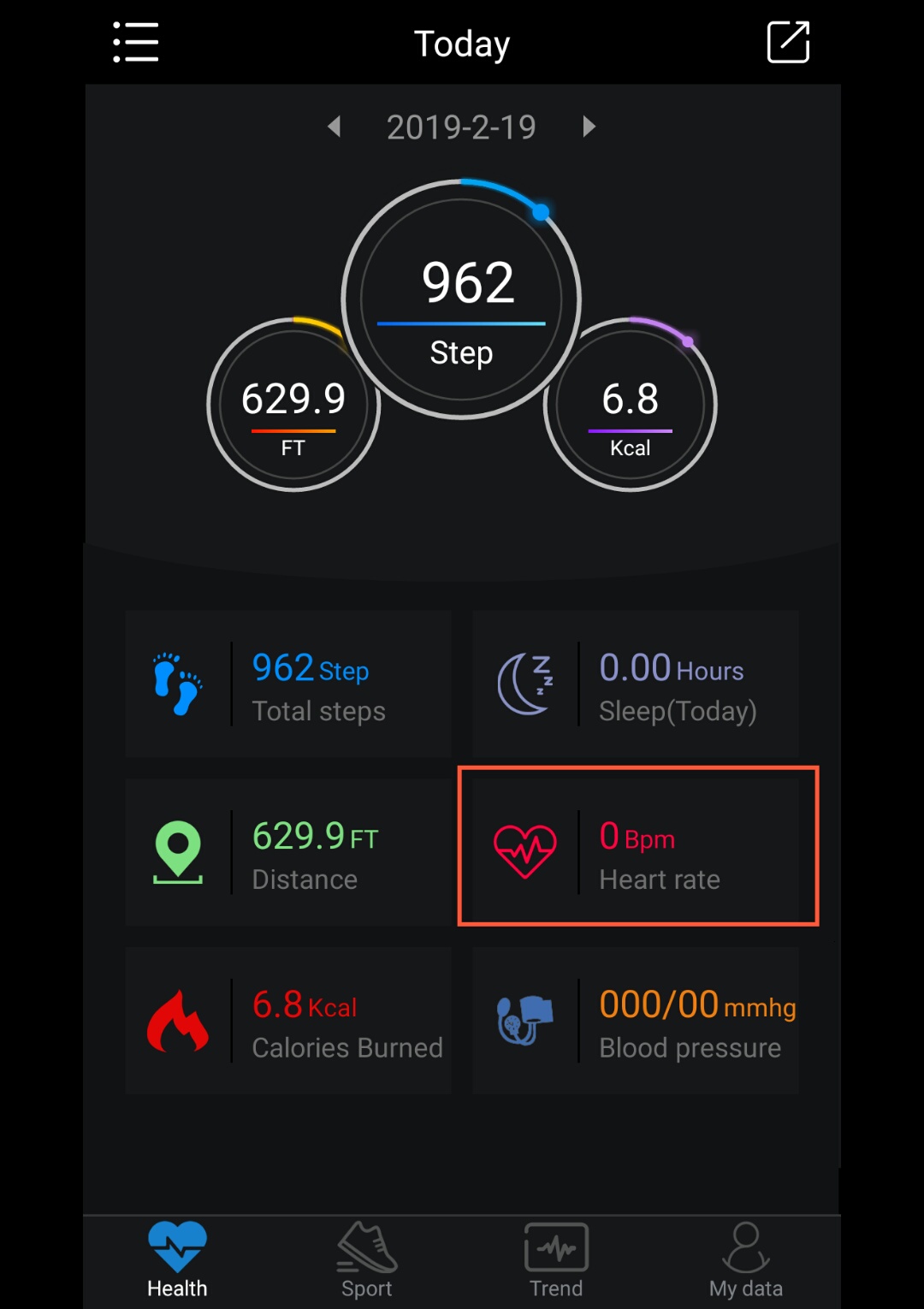
Task: Open the Distance card
Action: coord(288,853)
